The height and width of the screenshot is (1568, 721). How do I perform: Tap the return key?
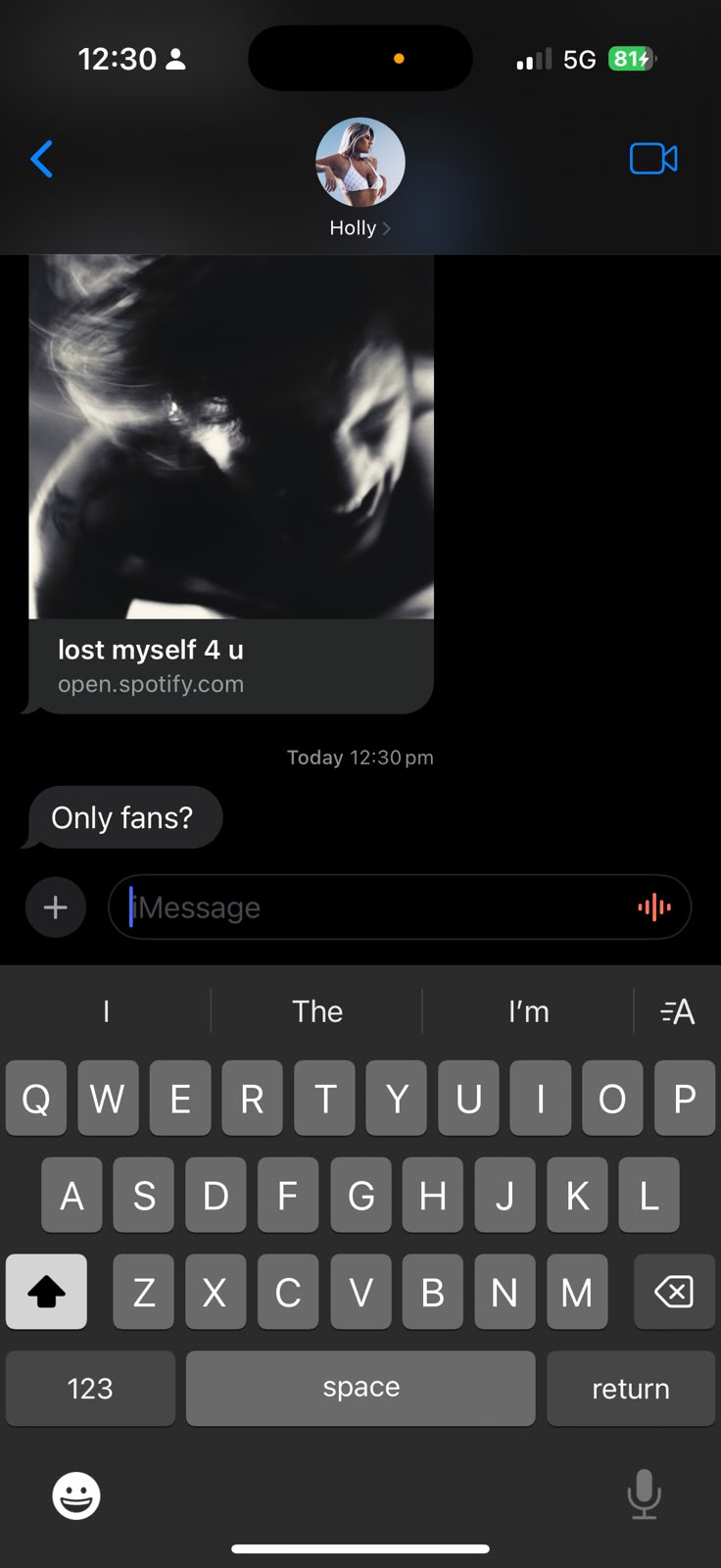coord(631,1388)
